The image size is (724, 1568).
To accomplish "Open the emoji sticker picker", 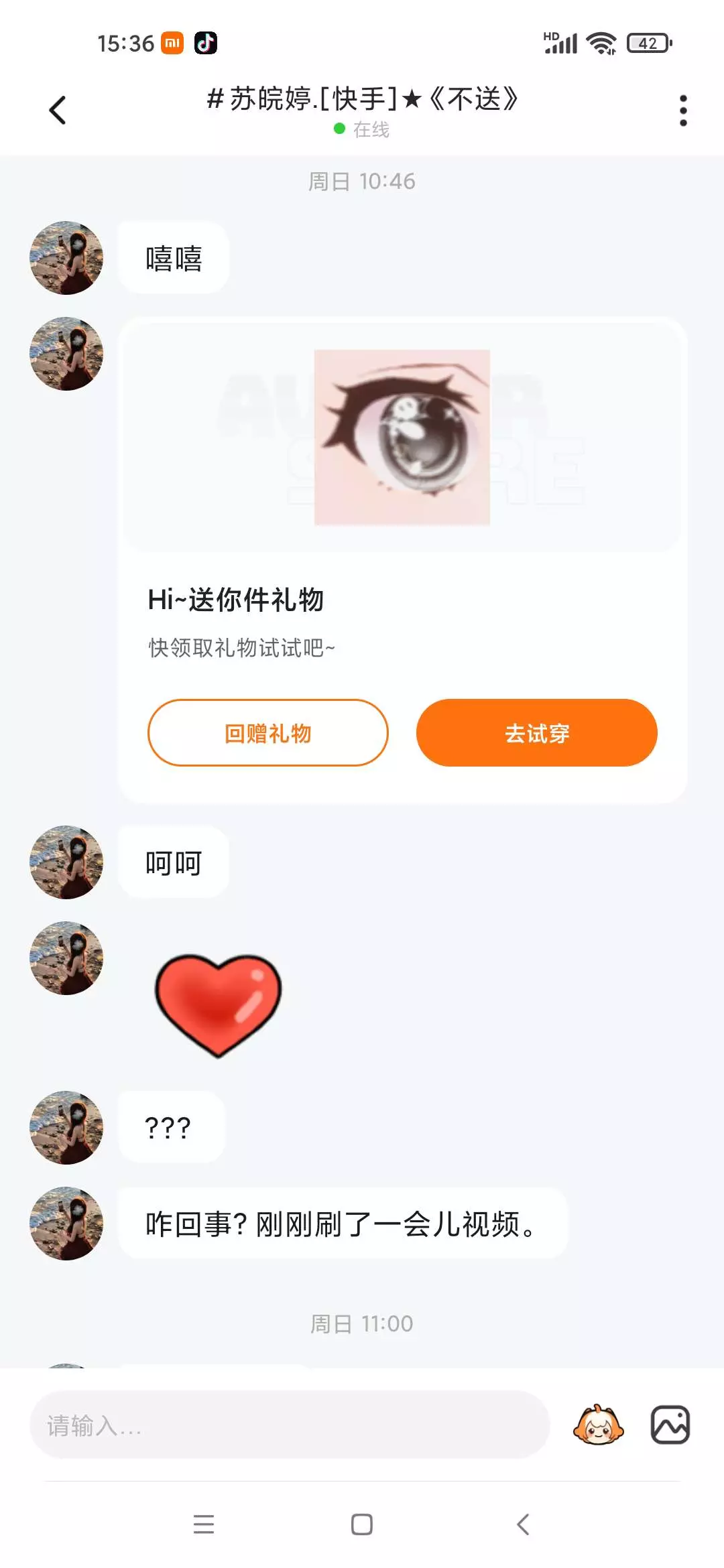I will (598, 1425).
